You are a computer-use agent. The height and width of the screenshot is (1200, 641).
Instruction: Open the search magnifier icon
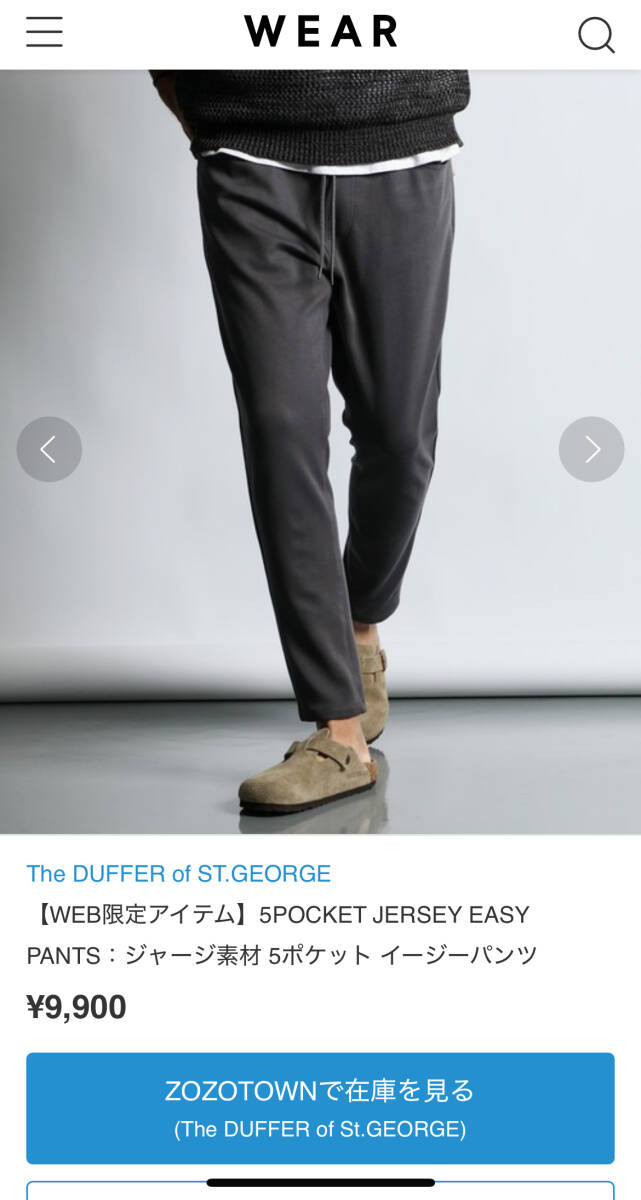pos(596,35)
